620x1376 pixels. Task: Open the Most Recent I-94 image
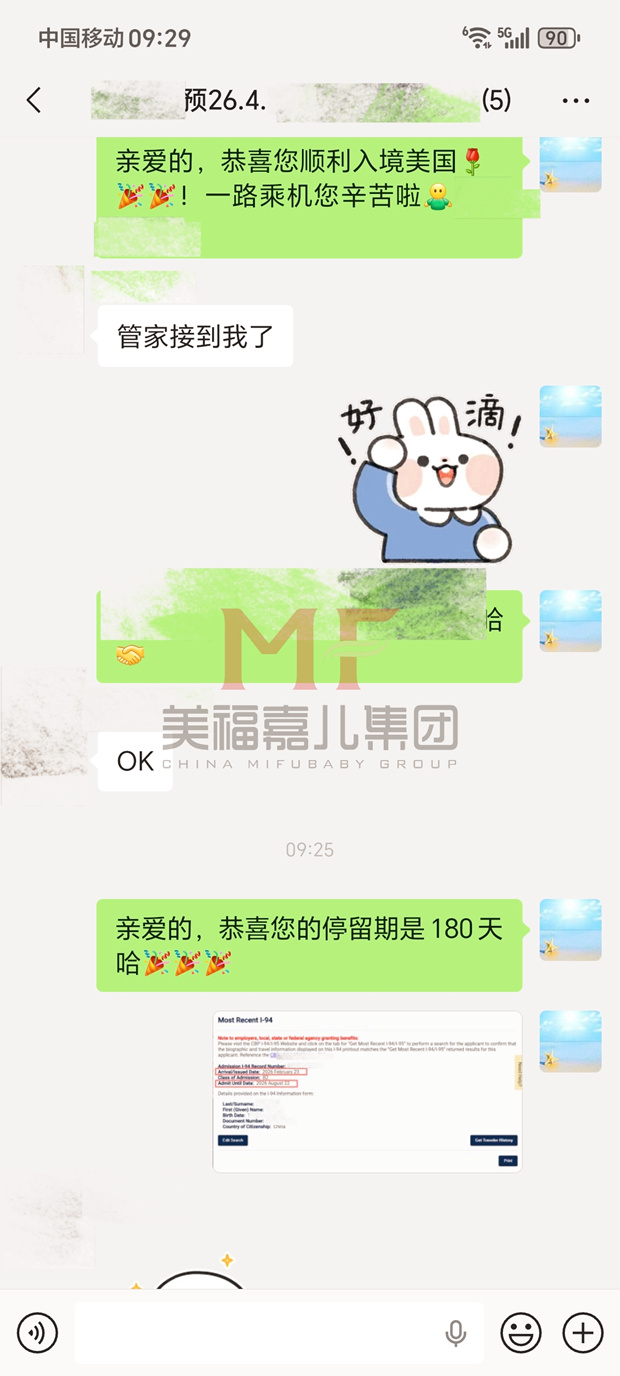367,1091
